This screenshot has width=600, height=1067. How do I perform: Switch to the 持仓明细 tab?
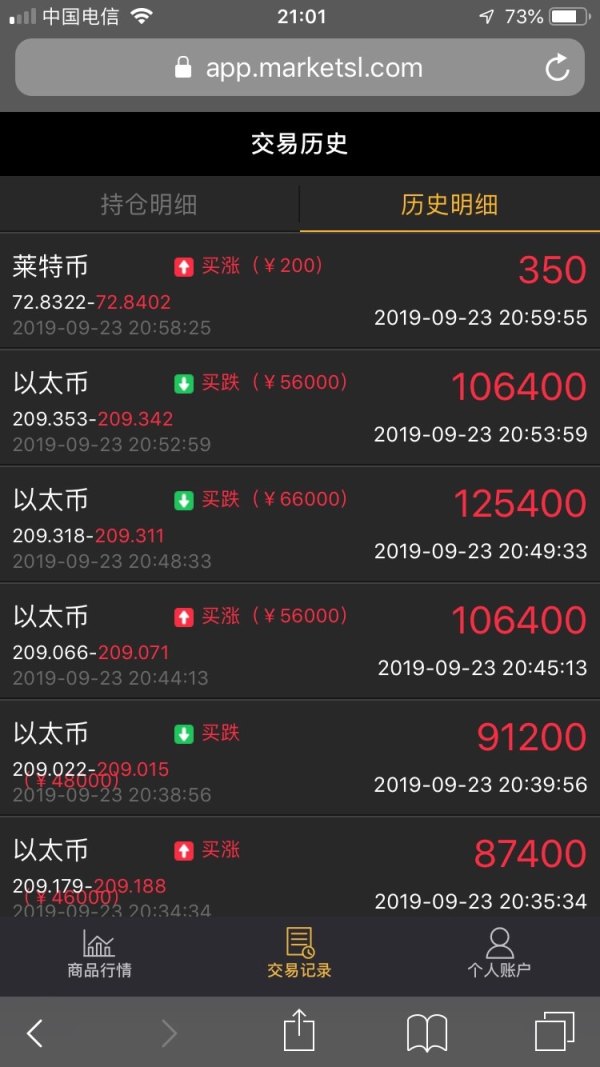(x=149, y=205)
